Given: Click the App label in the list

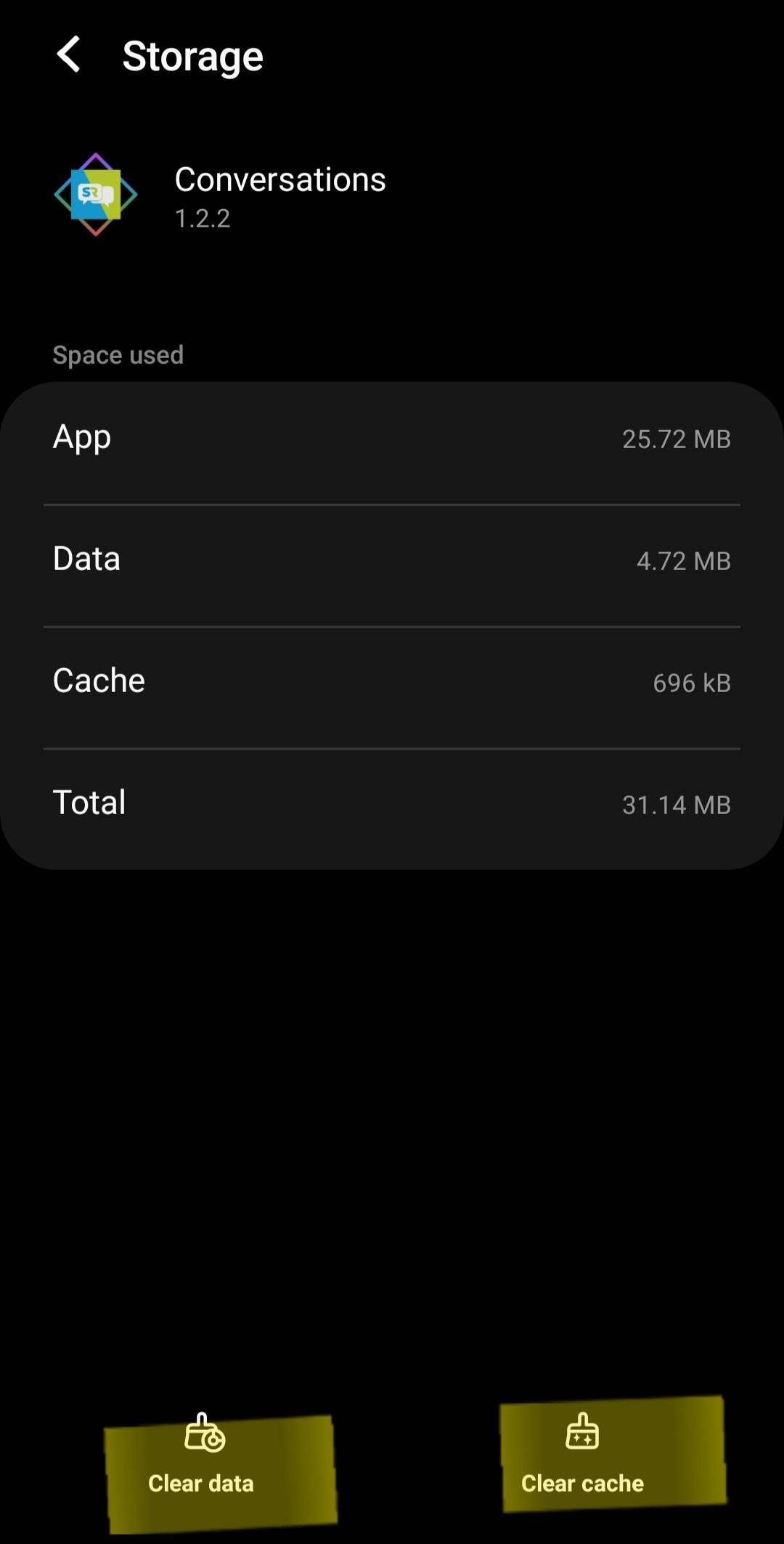Looking at the screenshot, I should coord(81,437).
